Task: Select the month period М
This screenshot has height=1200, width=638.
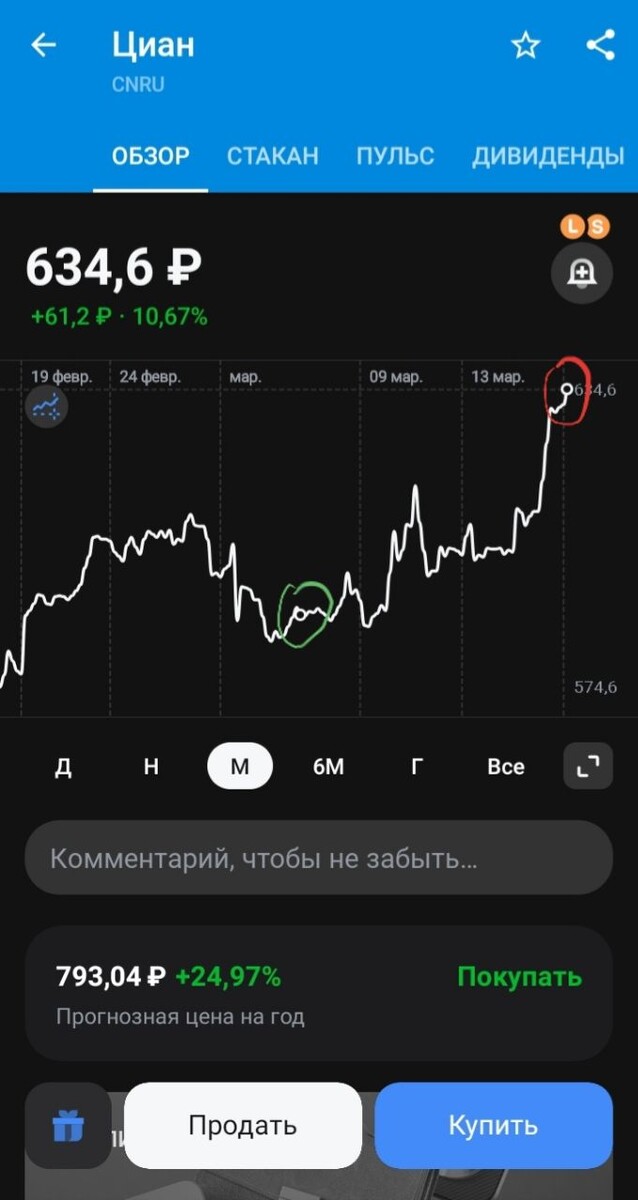Action: [239, 767]
